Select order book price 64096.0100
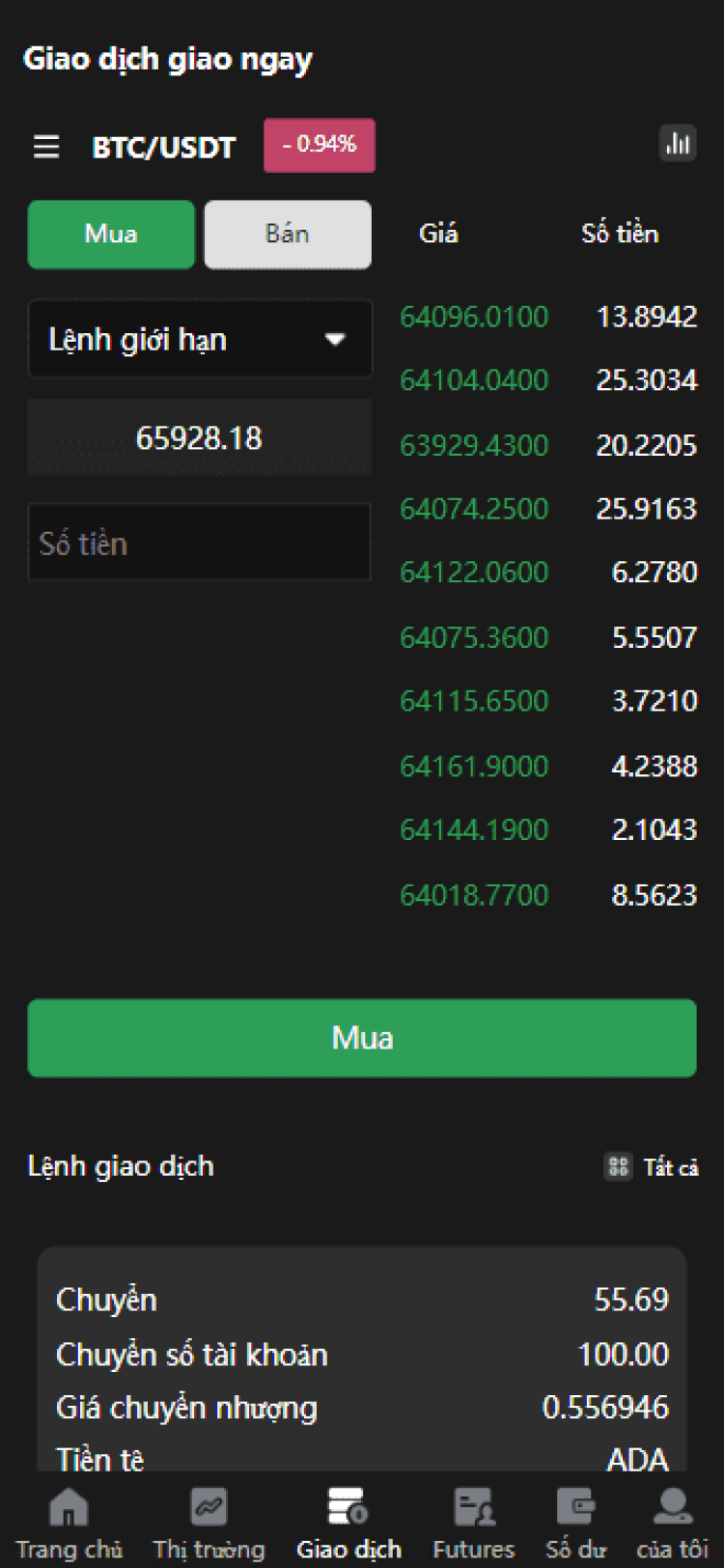This screenshot has width=724, height=1568. point(474,317)
